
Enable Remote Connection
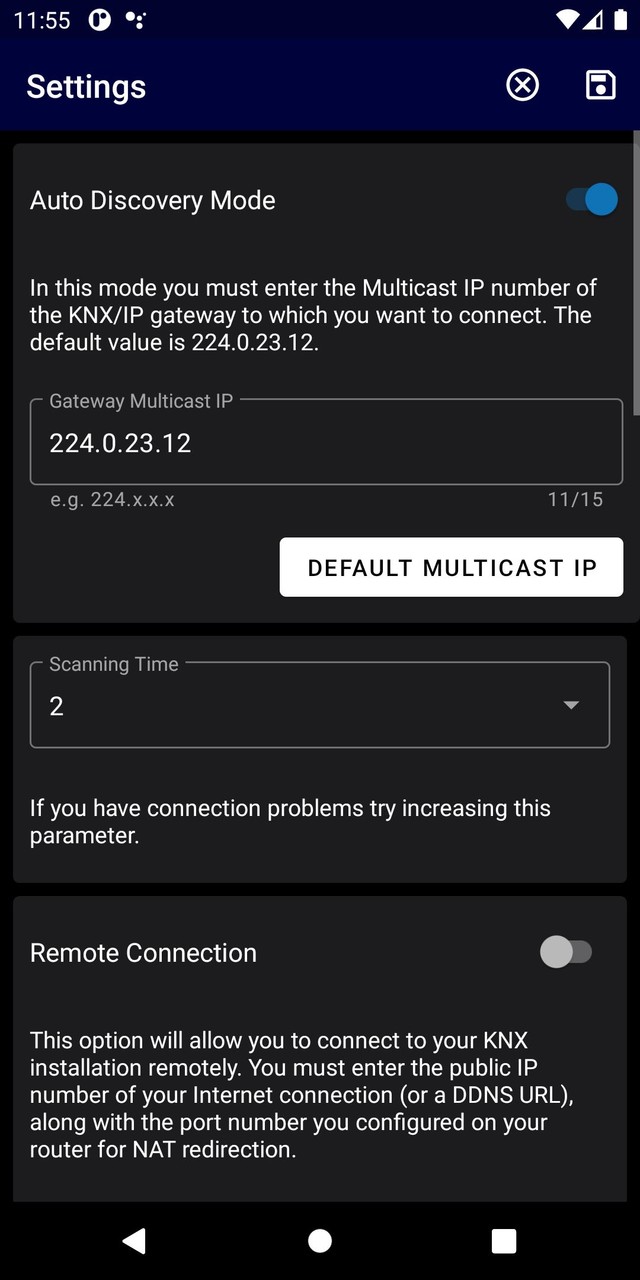[566, 952]
